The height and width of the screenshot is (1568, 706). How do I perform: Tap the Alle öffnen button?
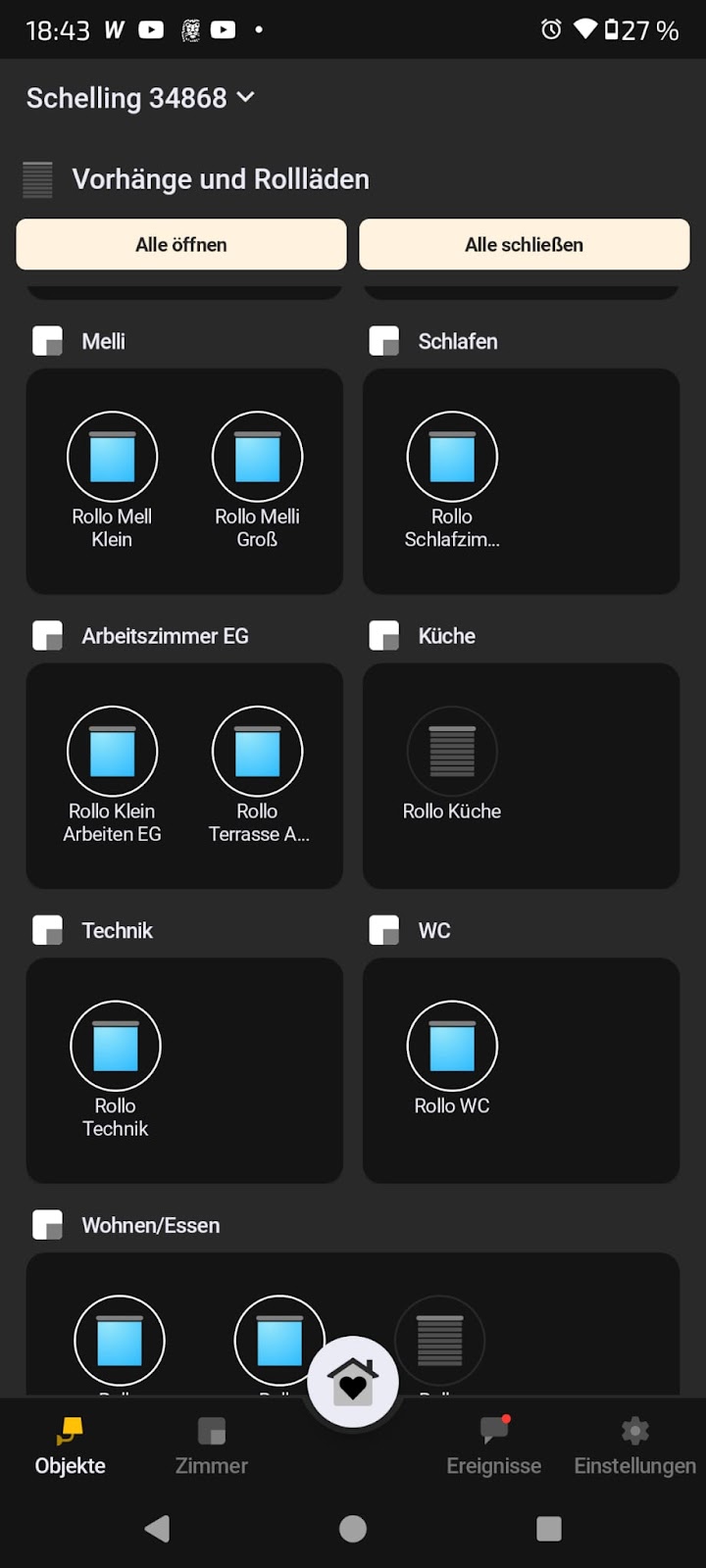(181, 244)
